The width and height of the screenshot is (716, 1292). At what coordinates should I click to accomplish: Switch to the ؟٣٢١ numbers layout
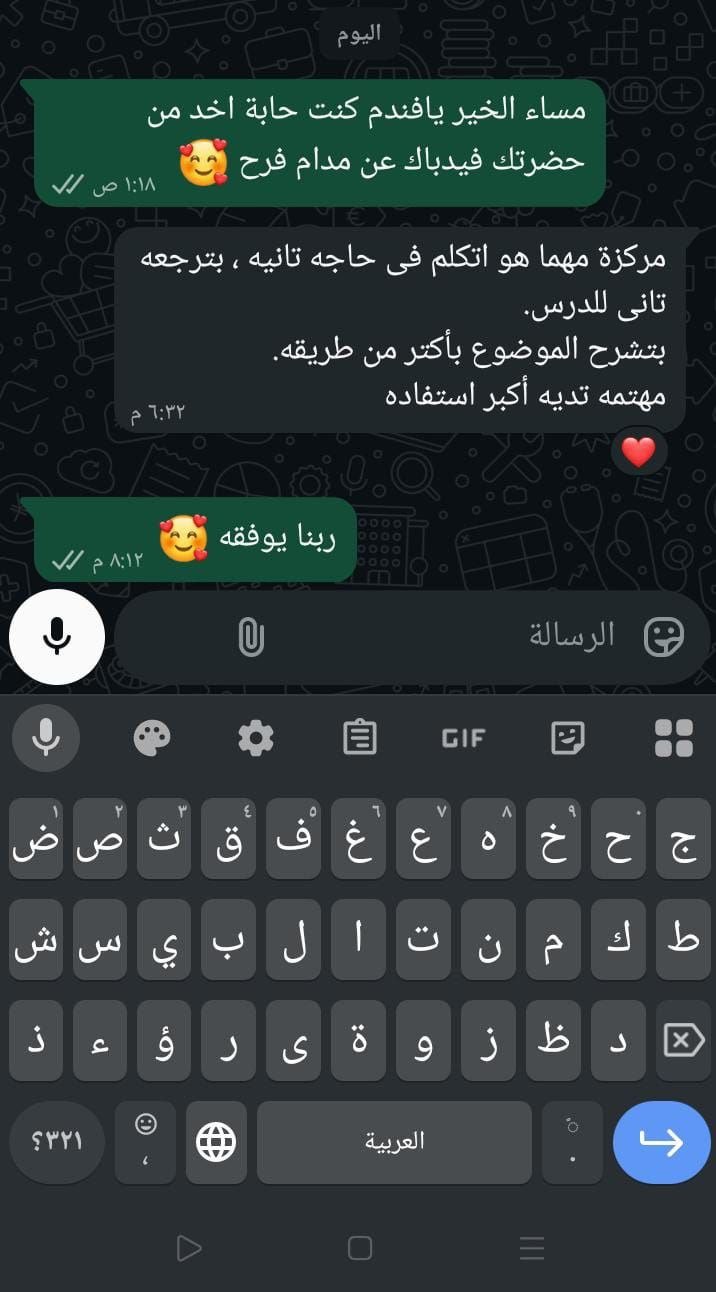point(57,1141)
